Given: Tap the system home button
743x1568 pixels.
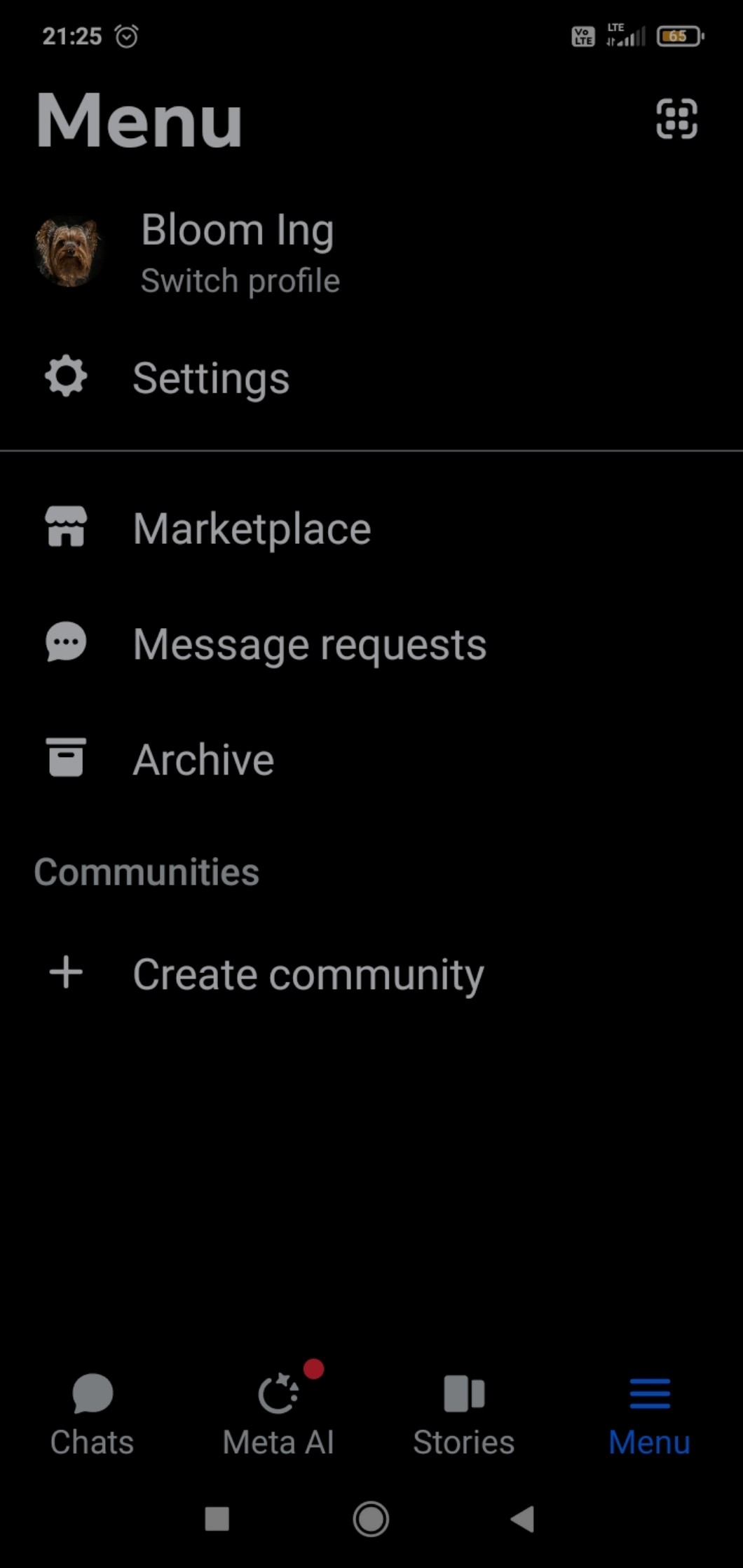Looking at the screenshot, I should tap(371, 1519).
